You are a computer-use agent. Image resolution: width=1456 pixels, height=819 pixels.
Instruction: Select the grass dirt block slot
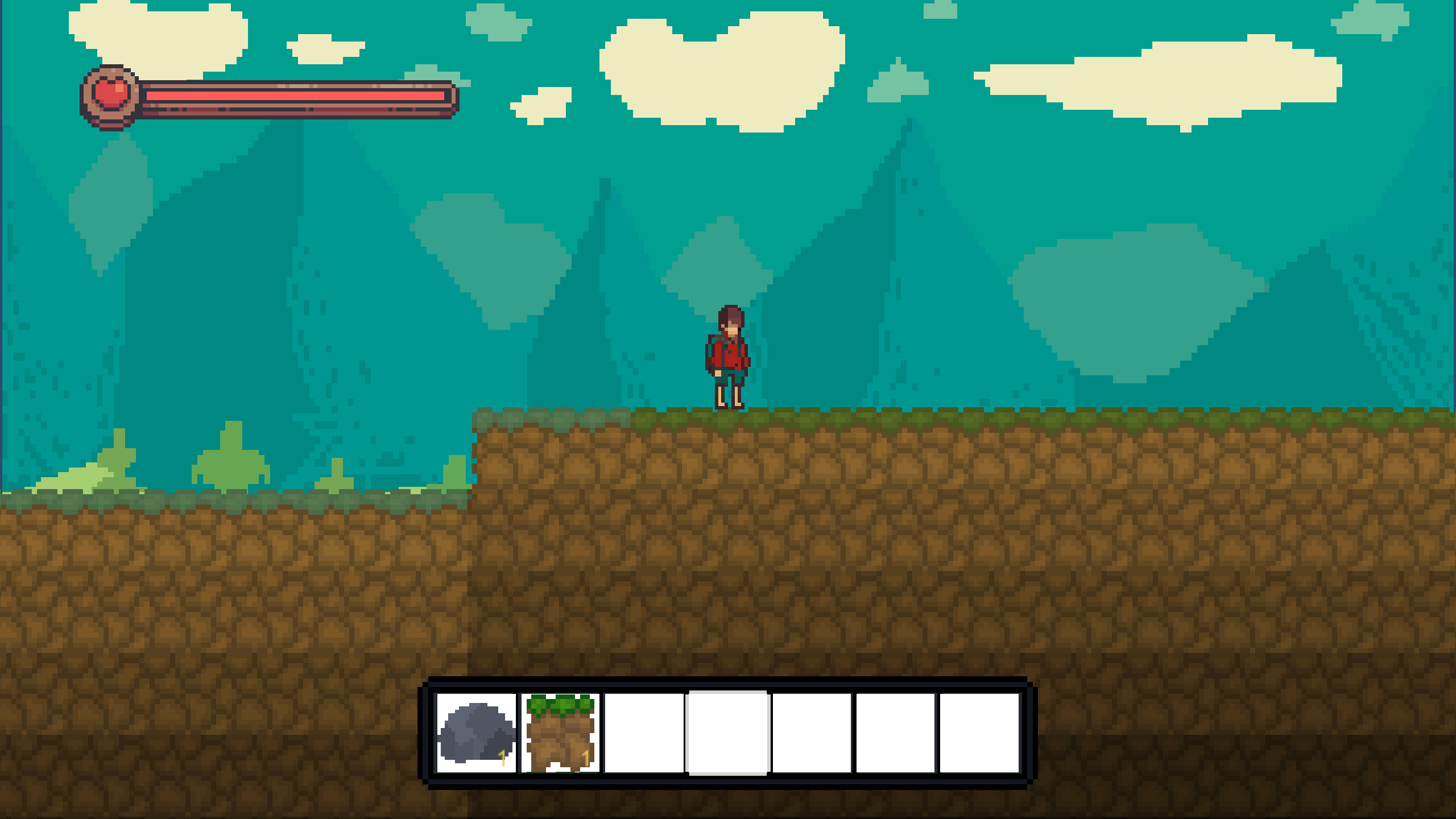point(560,733)
